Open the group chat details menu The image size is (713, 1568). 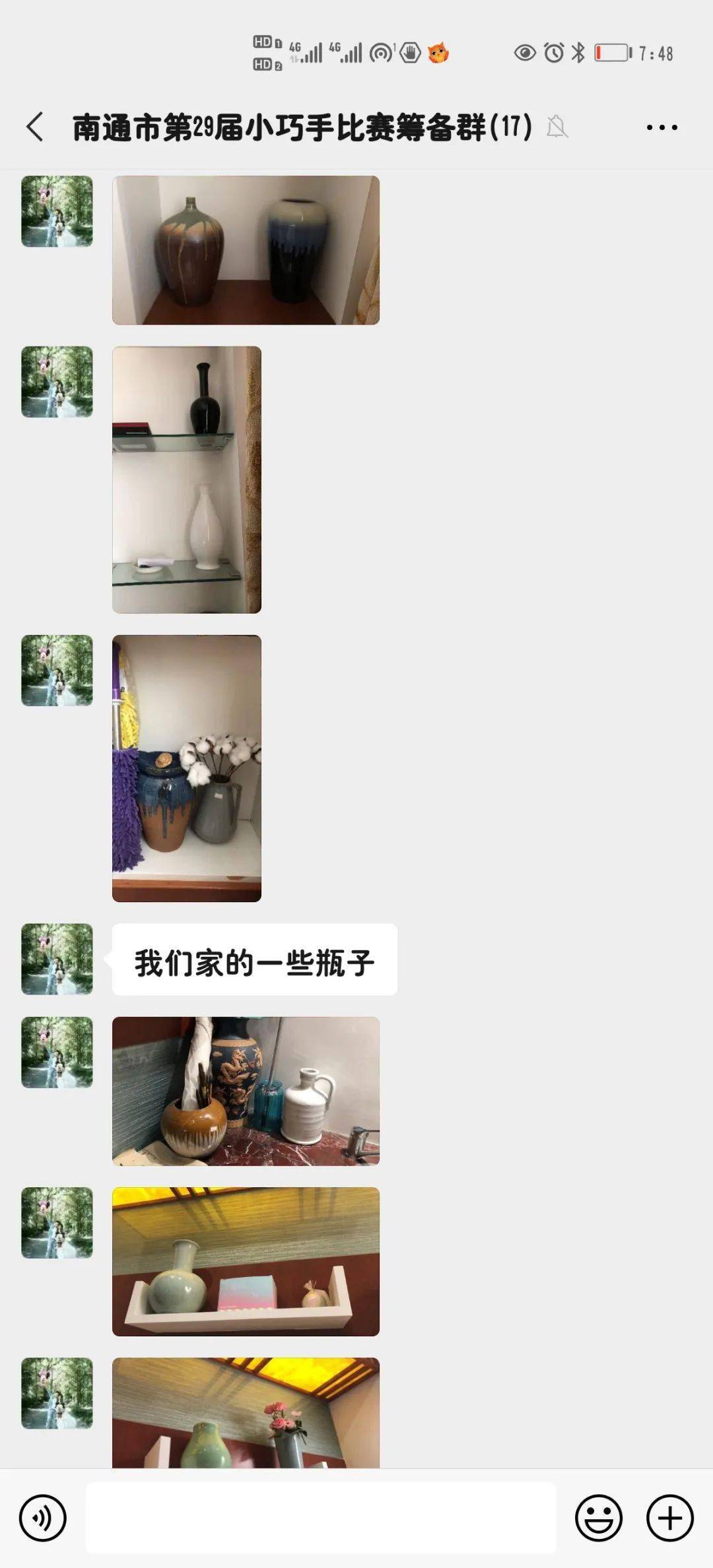pyautogui.click(x=662, y=127)
